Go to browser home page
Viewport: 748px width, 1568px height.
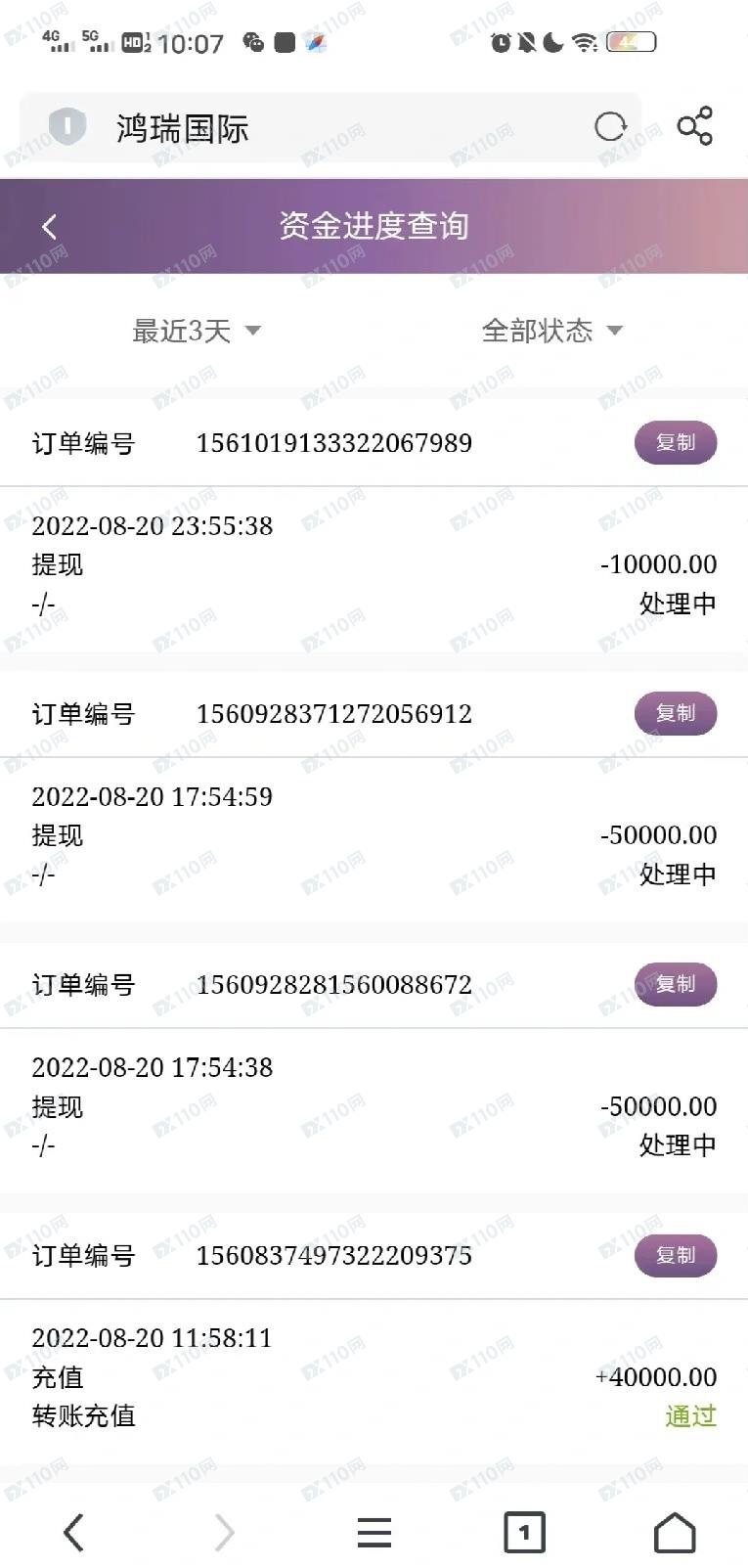tap(675, 1532)
